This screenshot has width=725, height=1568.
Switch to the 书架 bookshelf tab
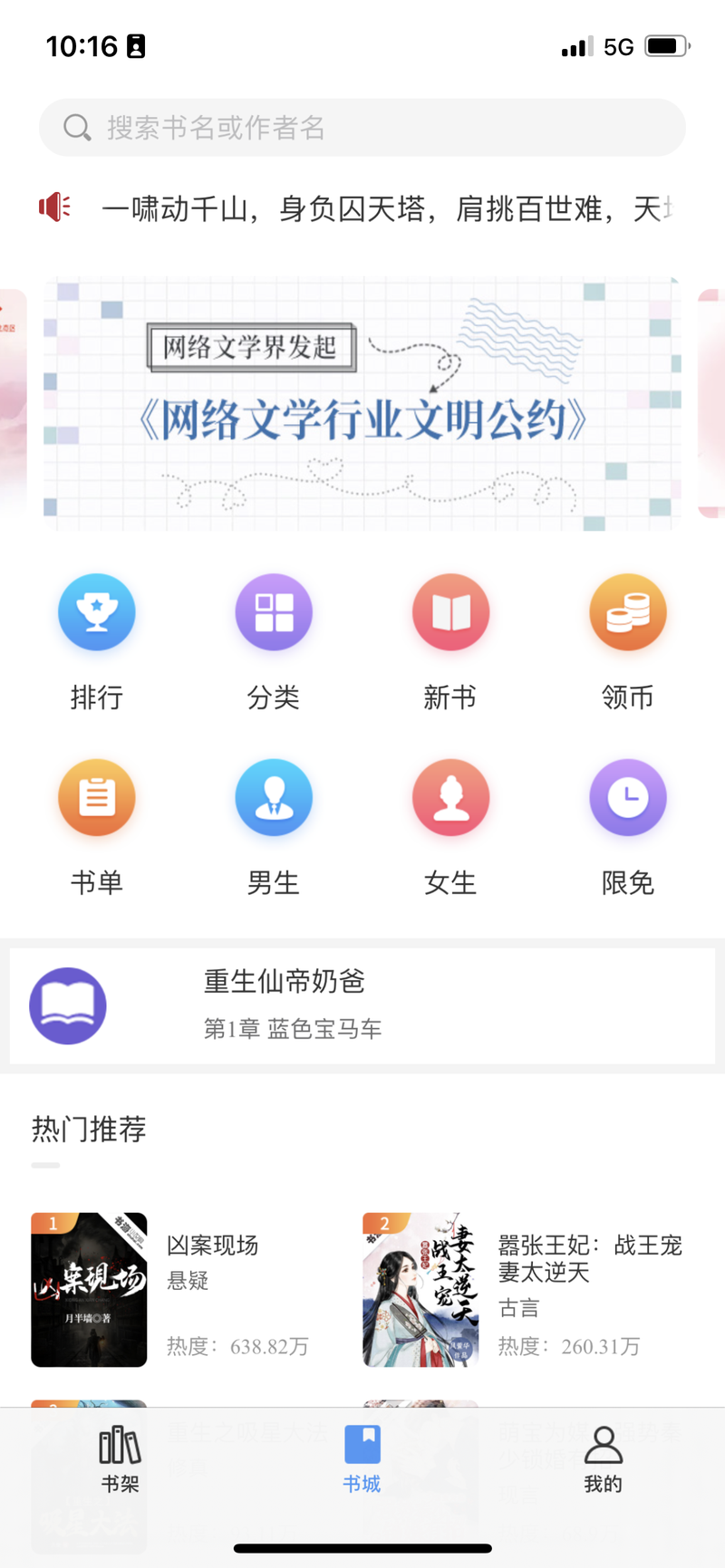point(121,1459)
